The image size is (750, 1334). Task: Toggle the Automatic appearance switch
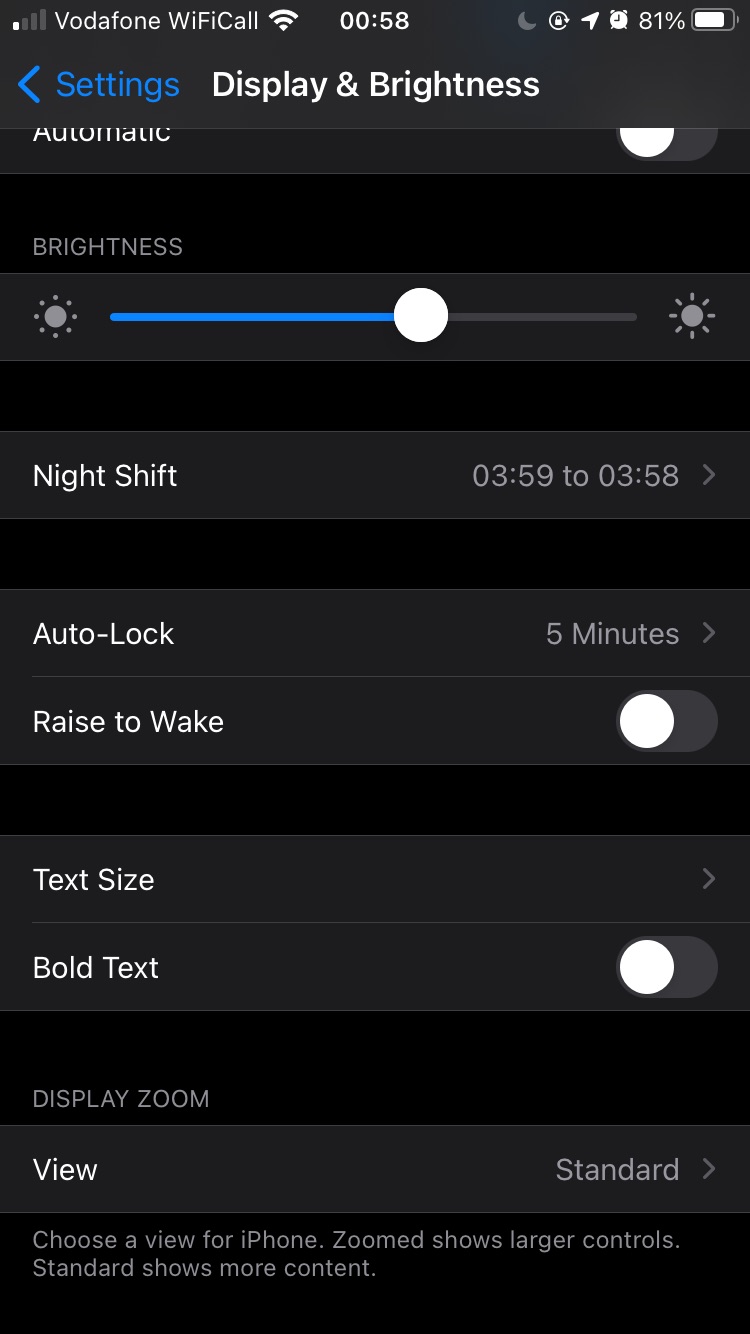[666, 142]
